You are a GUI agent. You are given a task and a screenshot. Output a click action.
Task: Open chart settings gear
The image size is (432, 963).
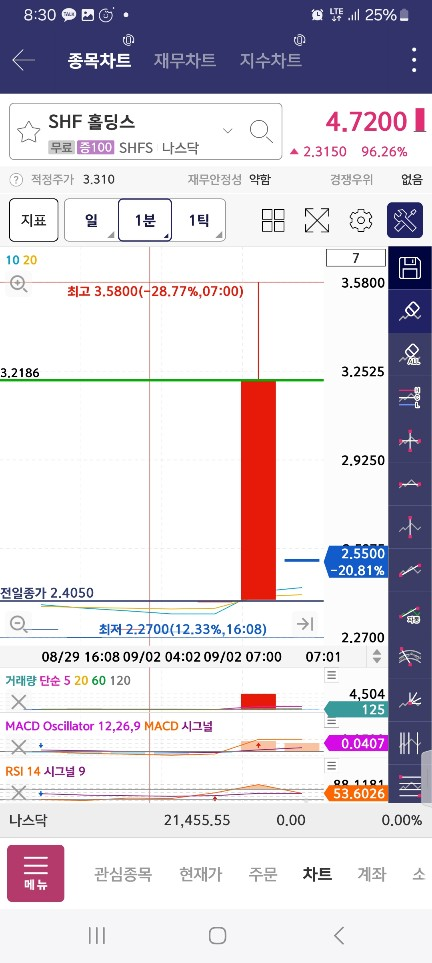[361, 220]
